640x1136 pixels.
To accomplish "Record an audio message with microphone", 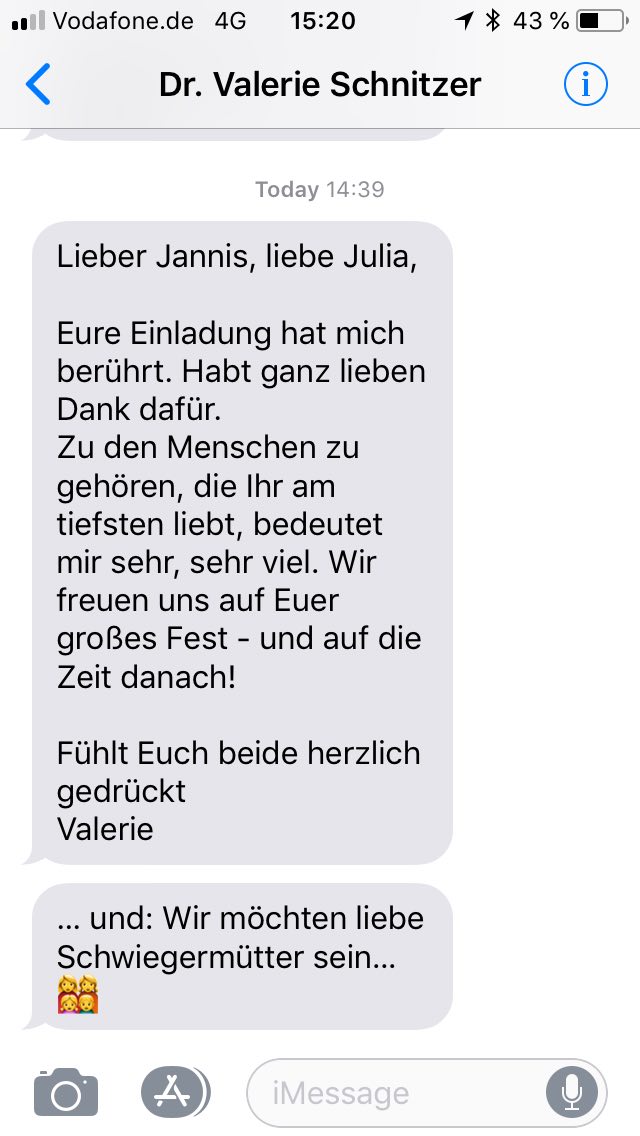I will click(x=572, y=1092).
